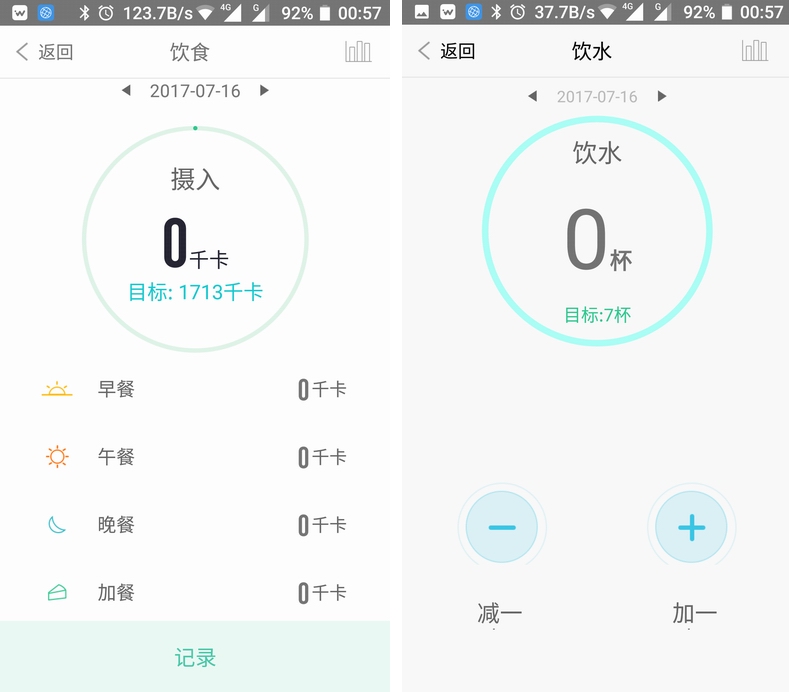Go to next day on 饮水 screen
This screenshot has height=692, width=789.
point(662,97)
